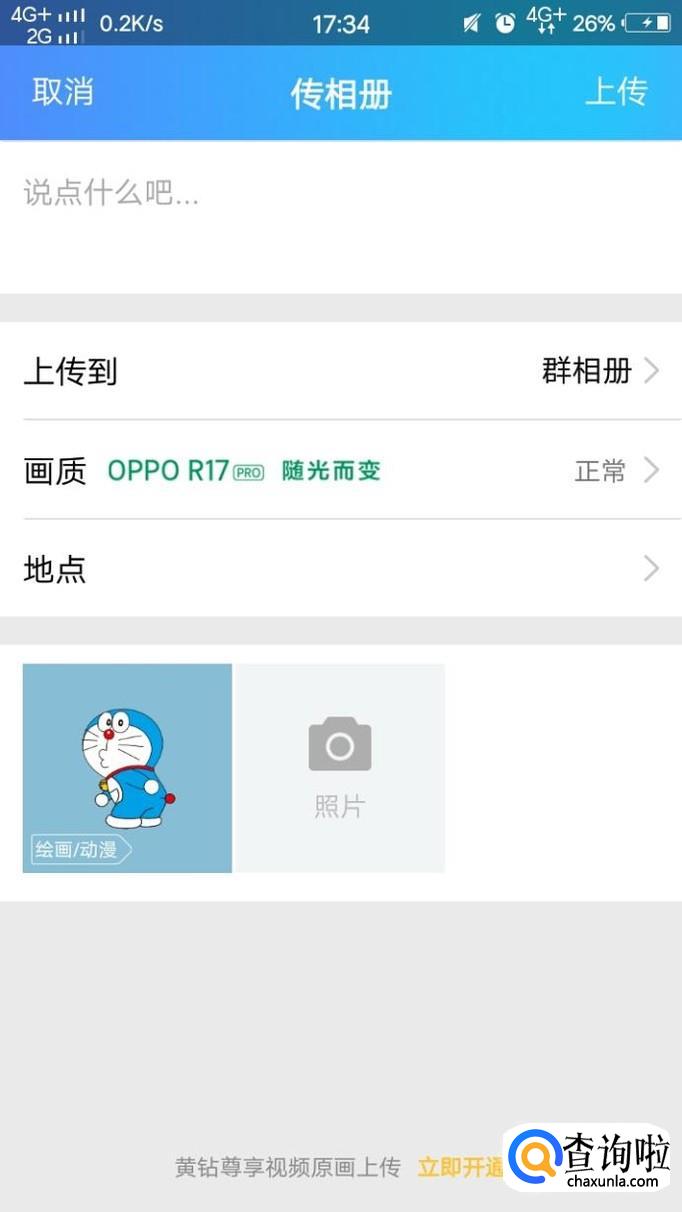Open the selected Doraemon picture

pyautogui.click(x=127, y=768)
